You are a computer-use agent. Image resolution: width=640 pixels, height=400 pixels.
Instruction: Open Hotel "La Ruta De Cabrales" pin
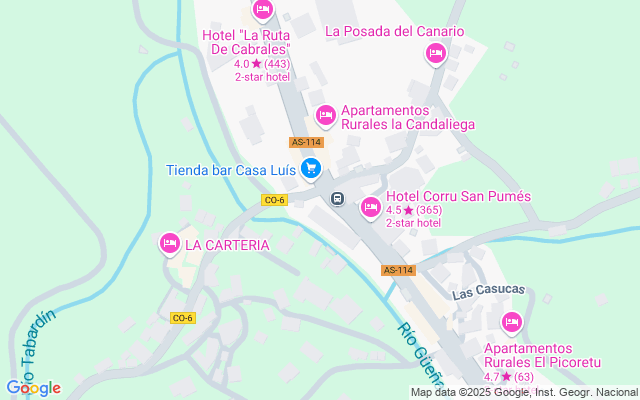(x=262, y=11)
